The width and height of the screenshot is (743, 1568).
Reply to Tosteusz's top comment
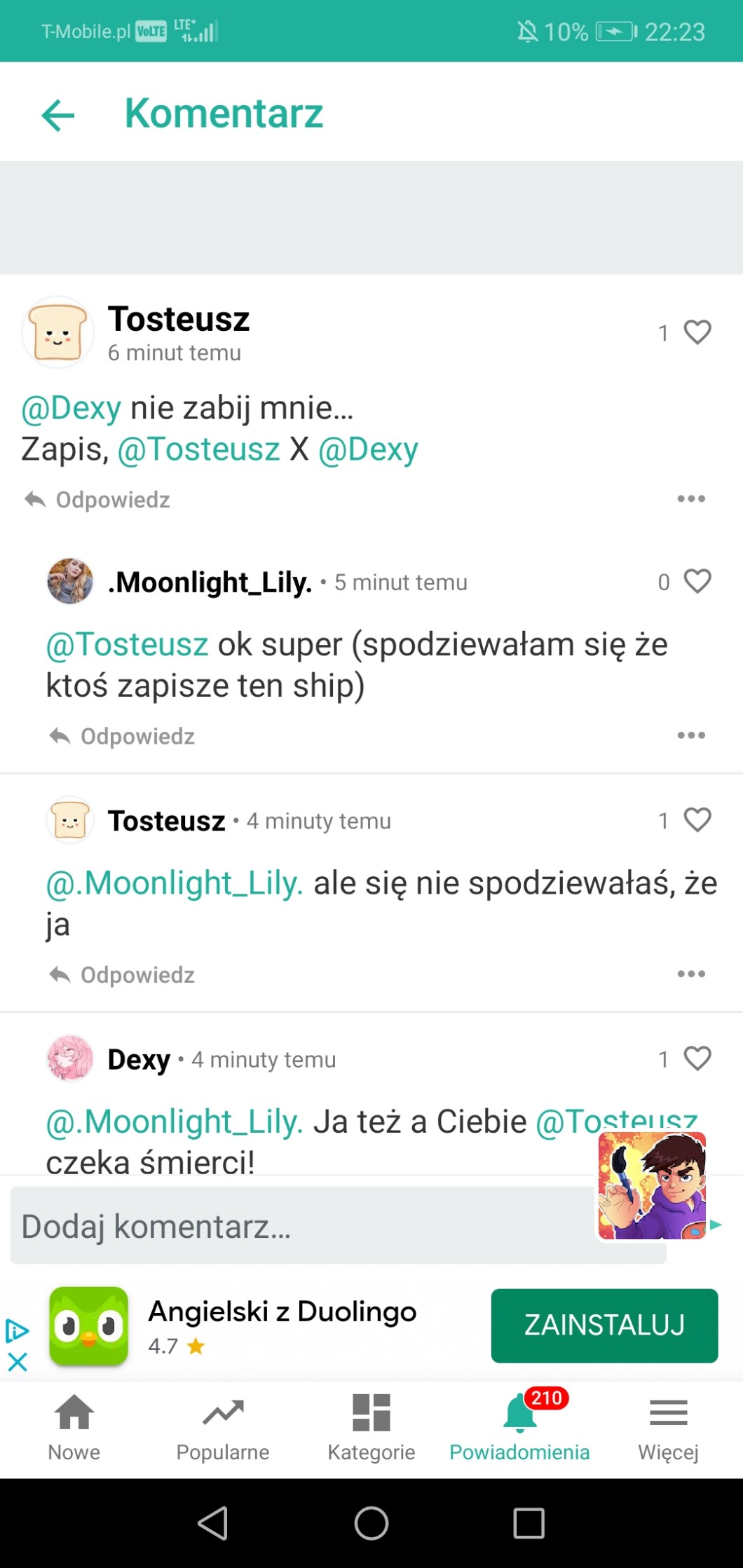point(98,500)
